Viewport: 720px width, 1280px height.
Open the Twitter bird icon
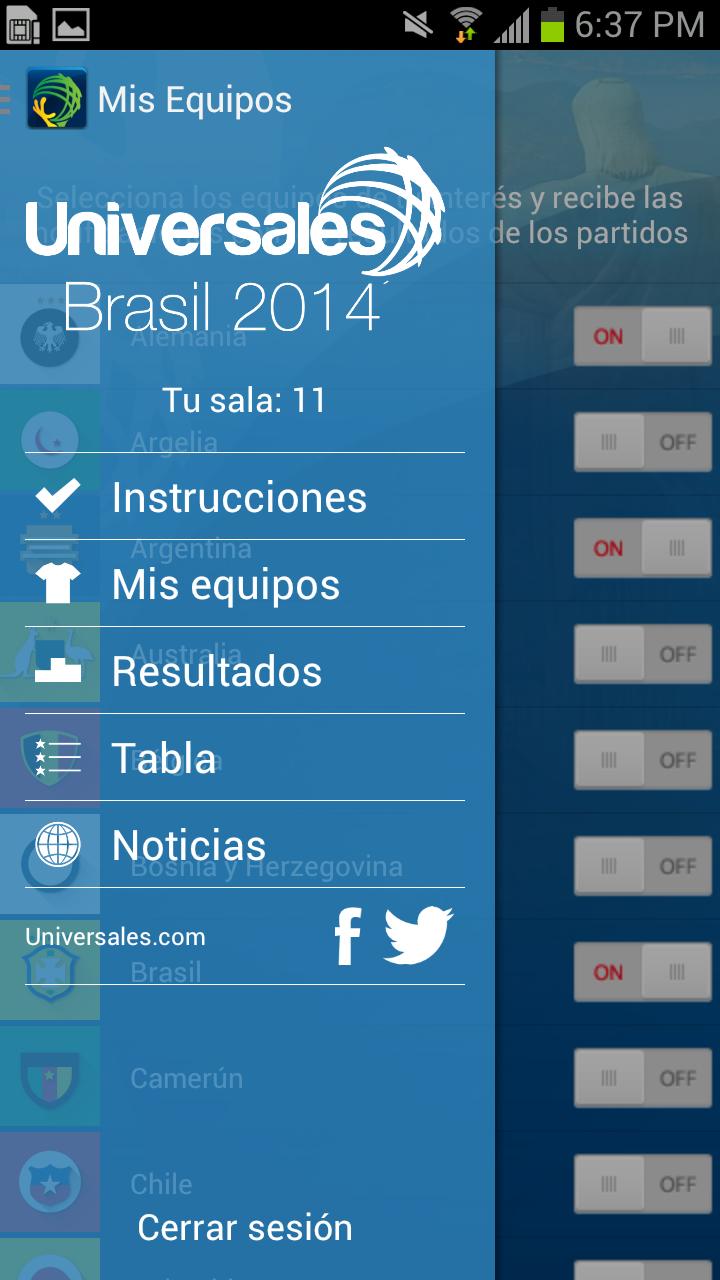tap(419, 936)
